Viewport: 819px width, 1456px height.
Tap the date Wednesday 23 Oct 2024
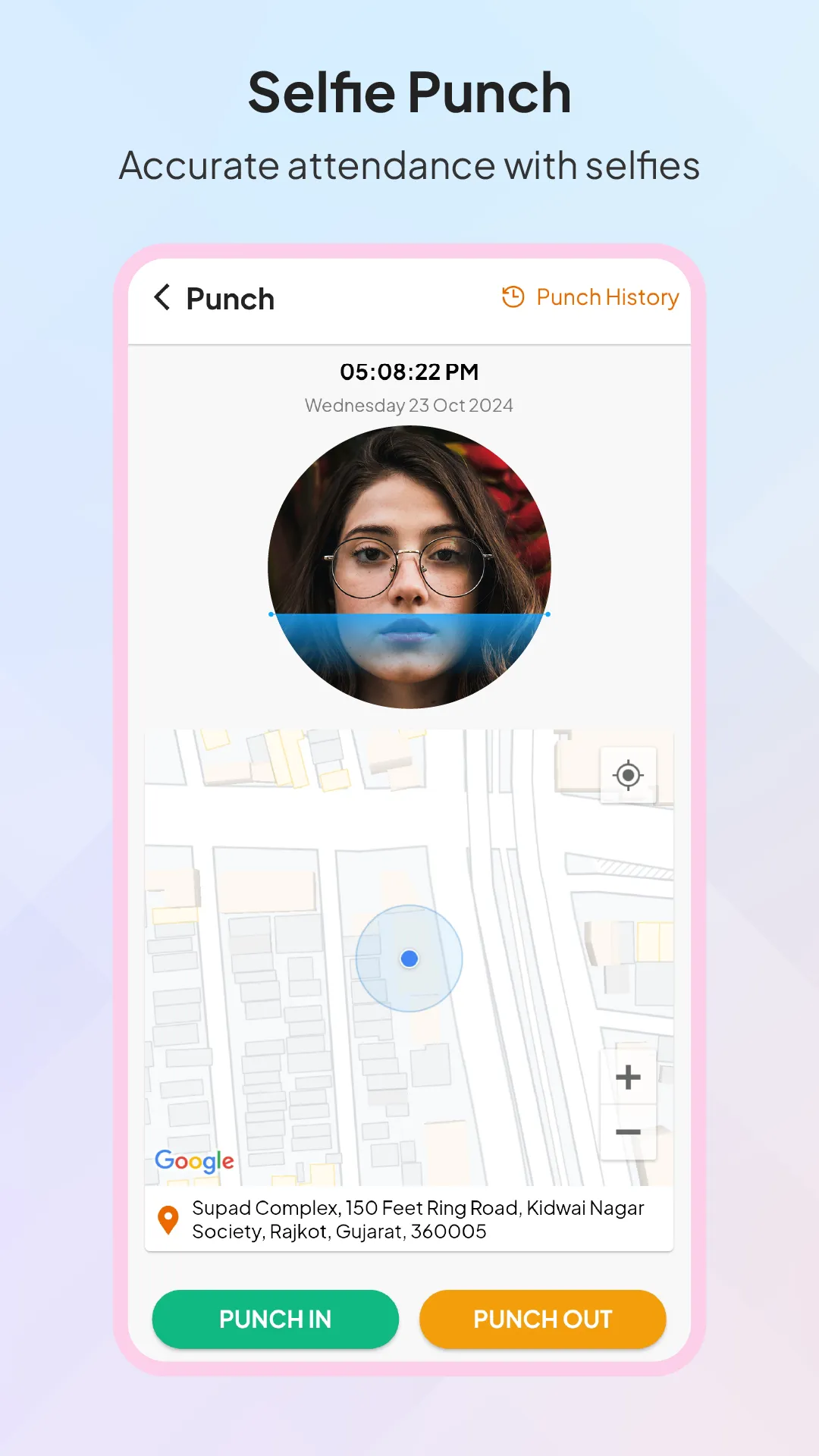[409, 406]
